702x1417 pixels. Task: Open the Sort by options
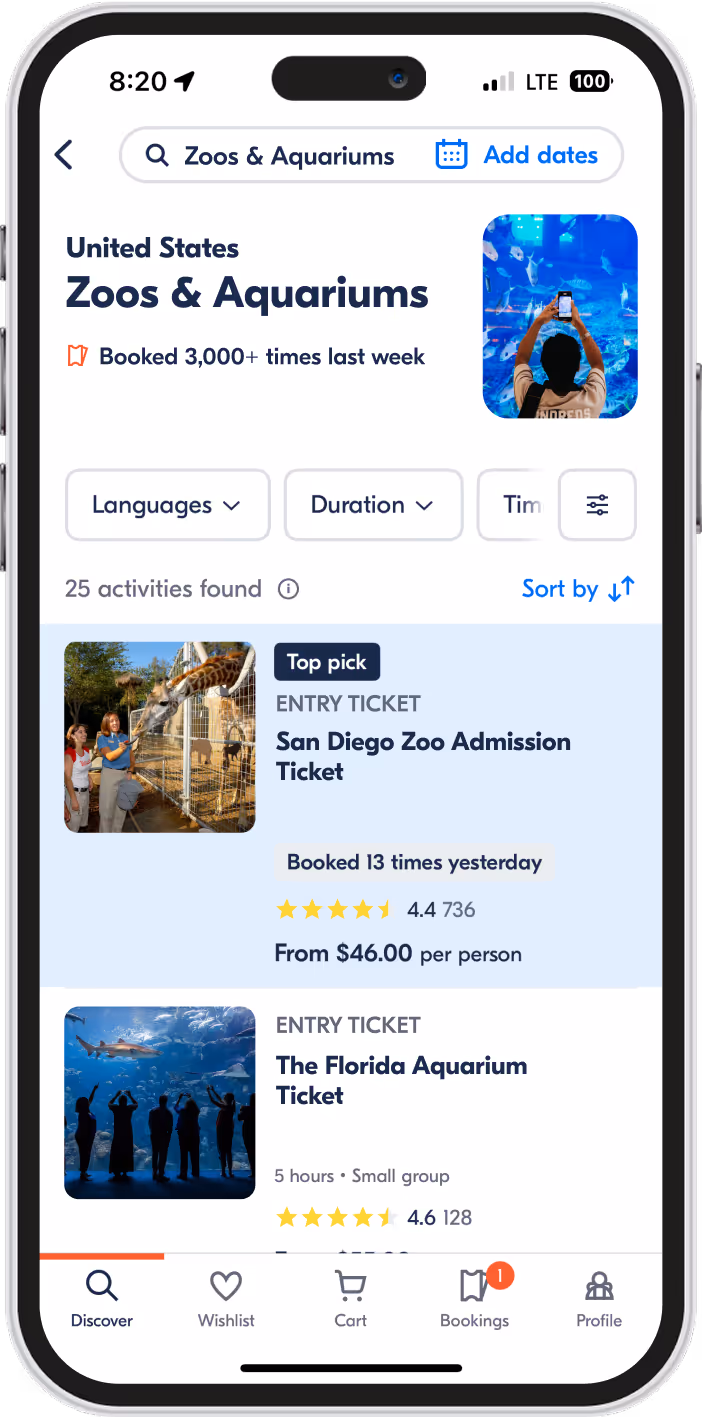coord(578,589)
